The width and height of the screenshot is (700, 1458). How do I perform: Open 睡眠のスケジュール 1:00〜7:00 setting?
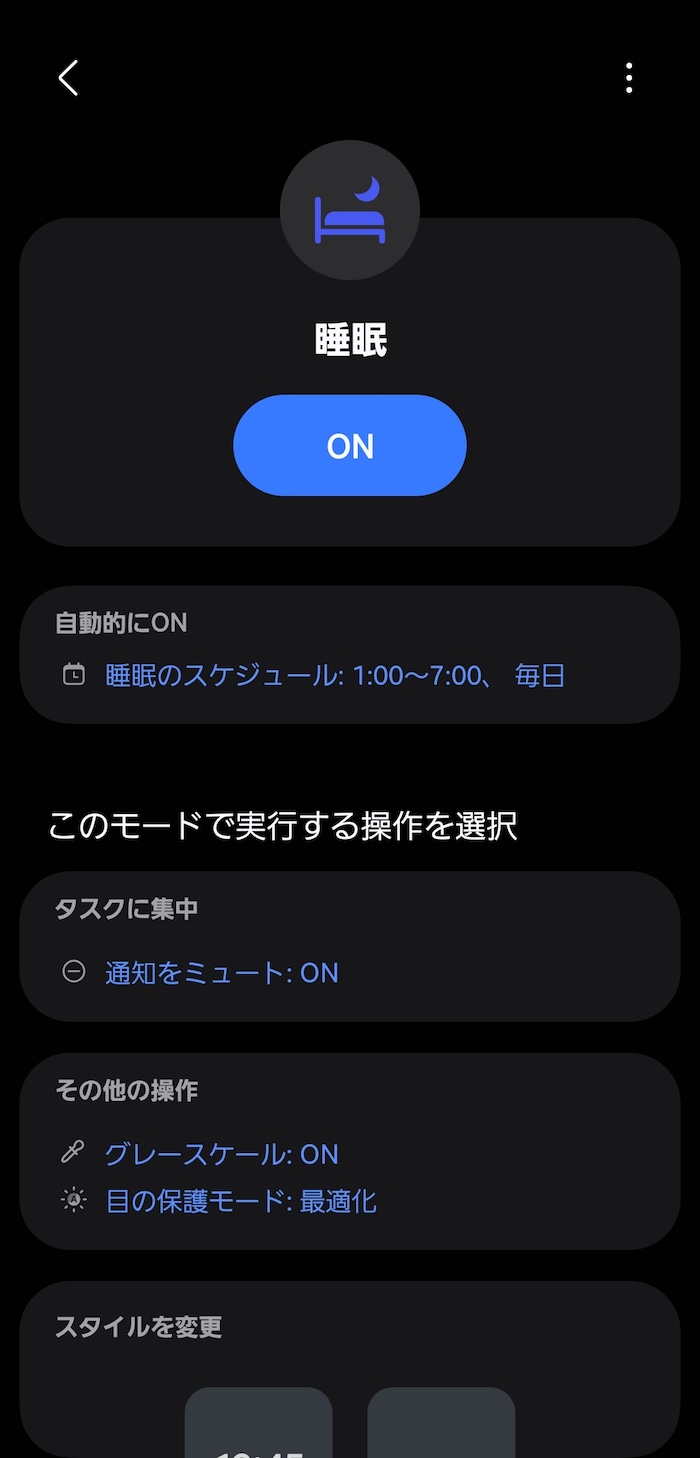pyautogui.click(x=335, y=676)
